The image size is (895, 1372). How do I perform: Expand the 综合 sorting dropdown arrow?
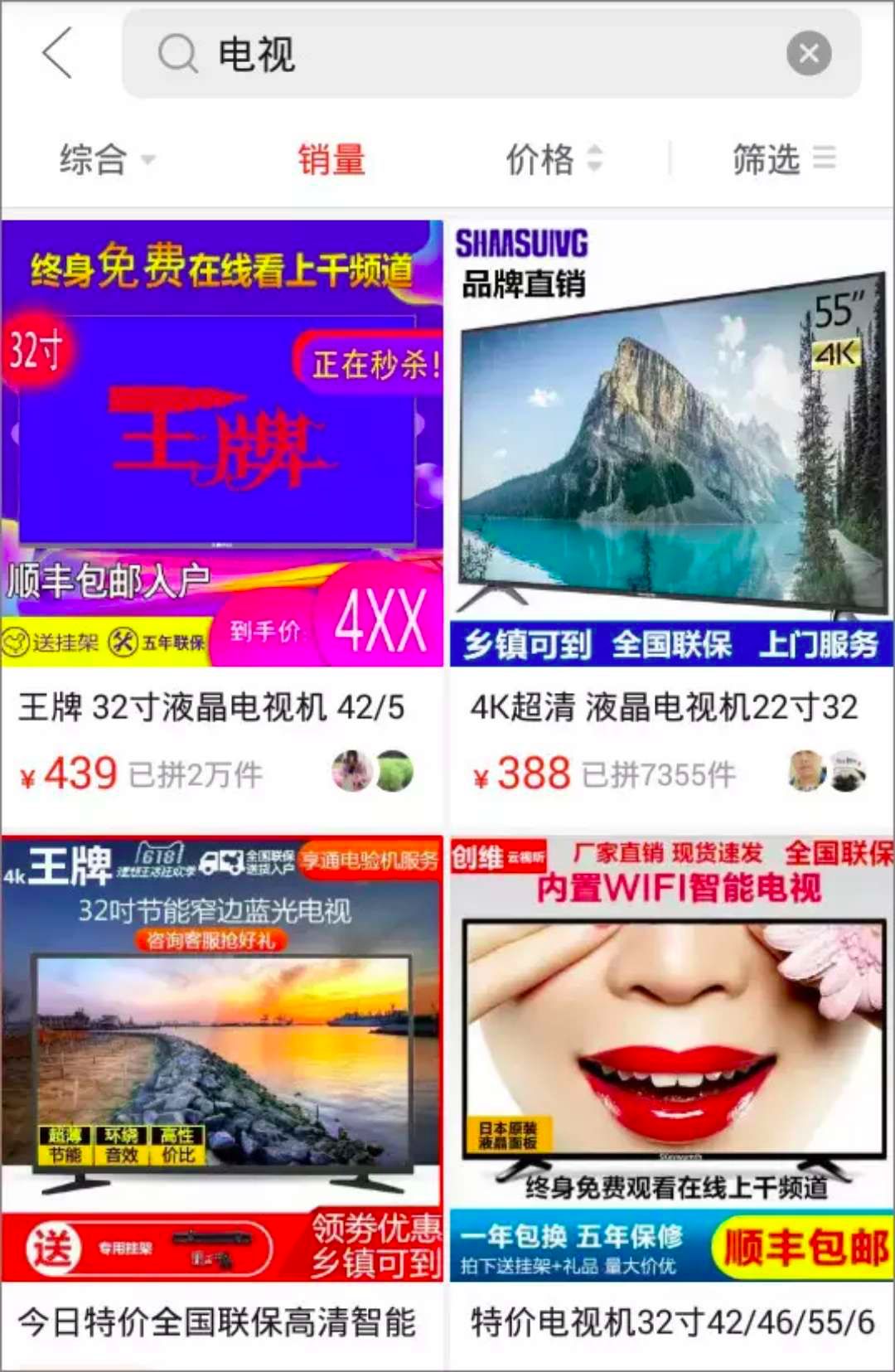[x=146, y=163]
